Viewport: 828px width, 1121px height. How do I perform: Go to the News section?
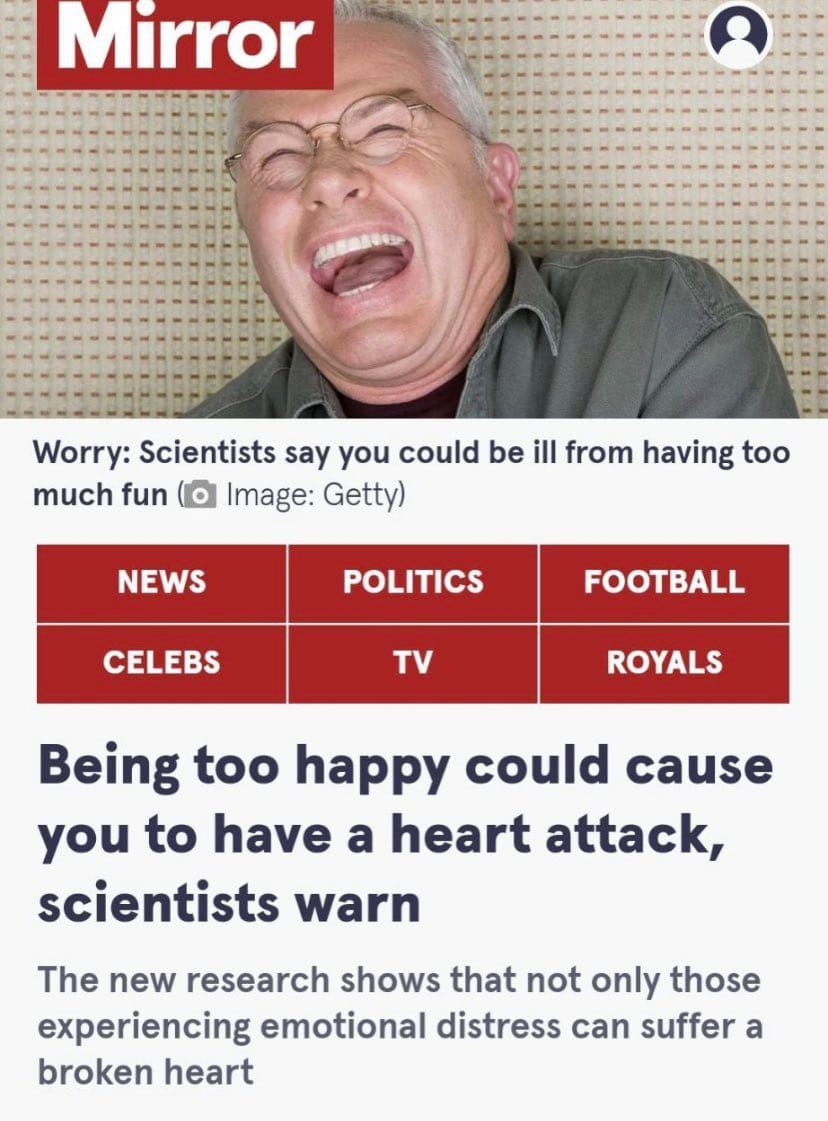click(x=162, y=583)
